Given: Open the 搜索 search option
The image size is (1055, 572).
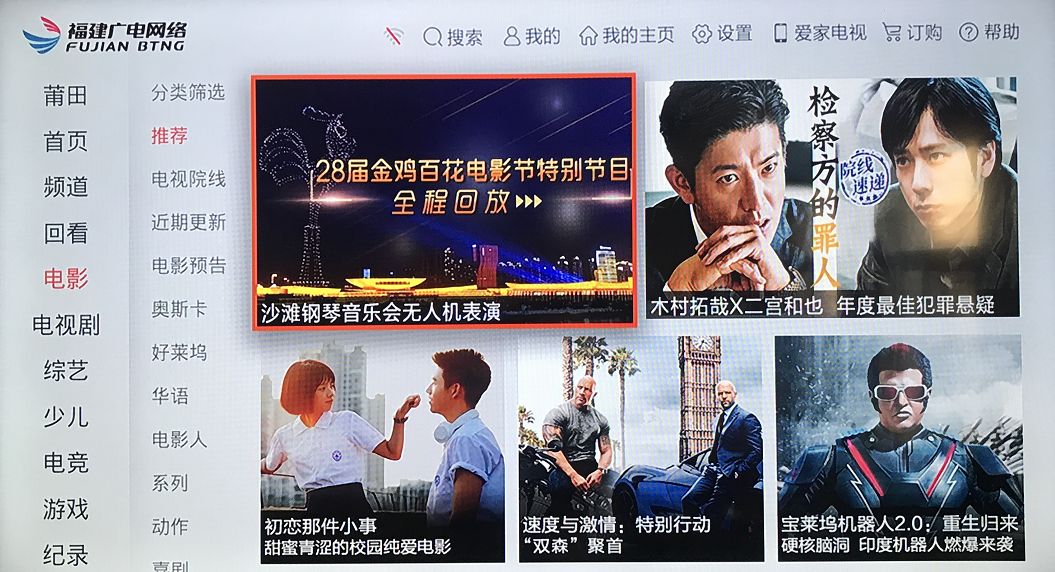Looking at the screenshot, I should (453, 36).
